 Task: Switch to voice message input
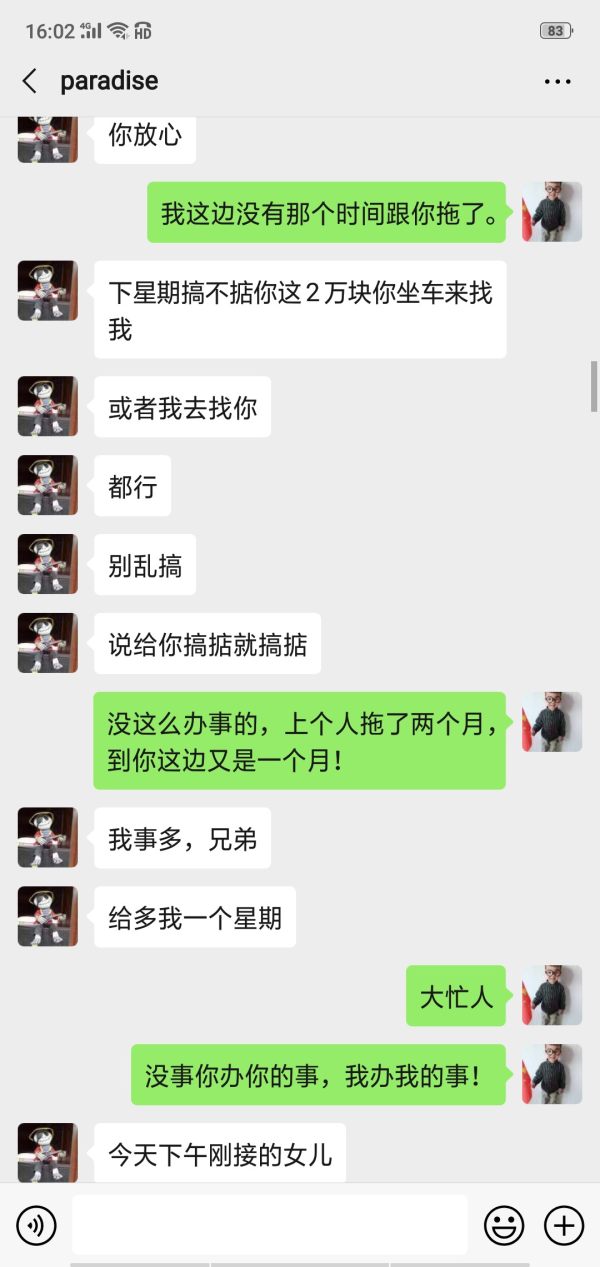37,1225
